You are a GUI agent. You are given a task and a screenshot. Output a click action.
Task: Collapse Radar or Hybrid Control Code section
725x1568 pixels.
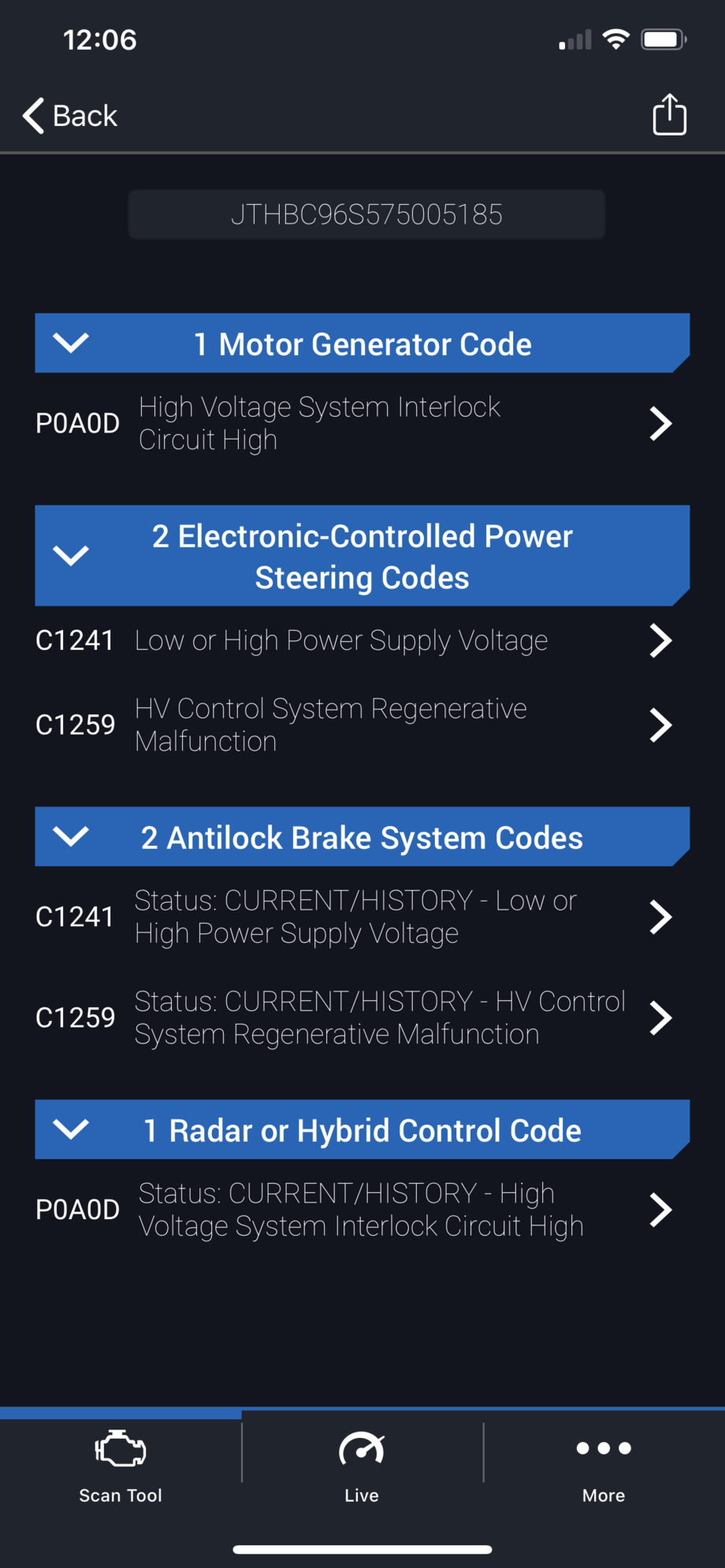71,1129
